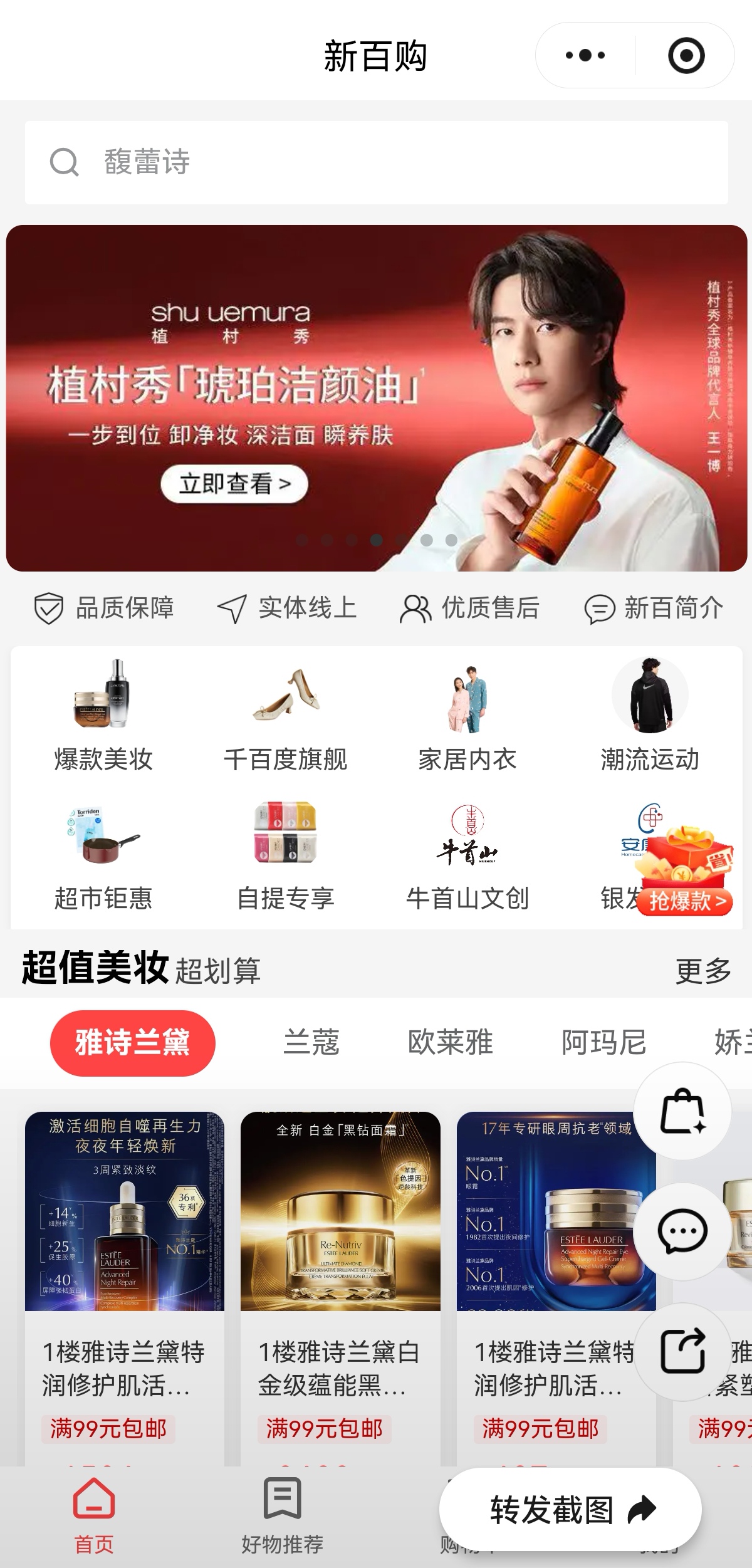Browse the 家居内衣 category
752x1568 pixels.
click(467, 716)
